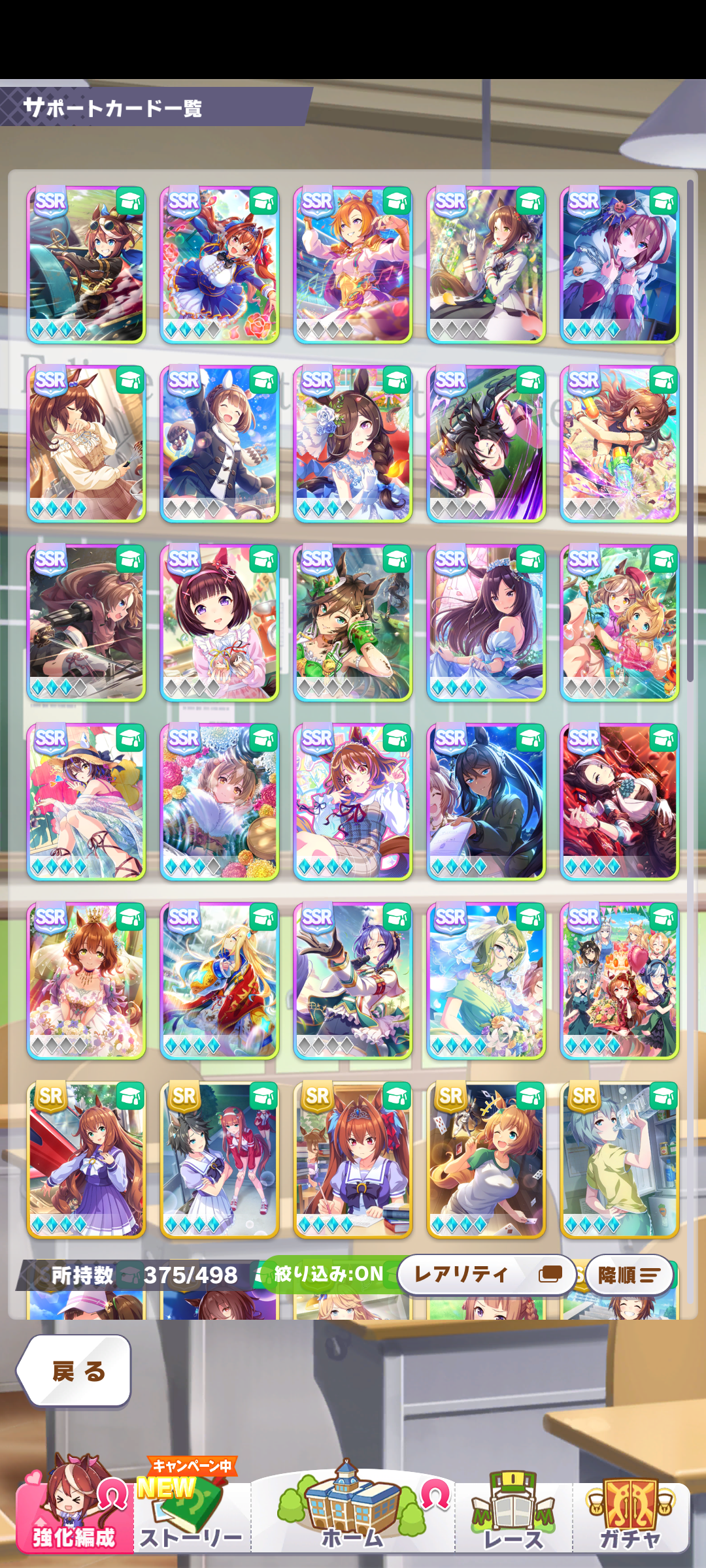This screenshot has height=1568, width=706.
Task: Open the 絞り込み:ON filter button
Action: [x=328, y=1273]
